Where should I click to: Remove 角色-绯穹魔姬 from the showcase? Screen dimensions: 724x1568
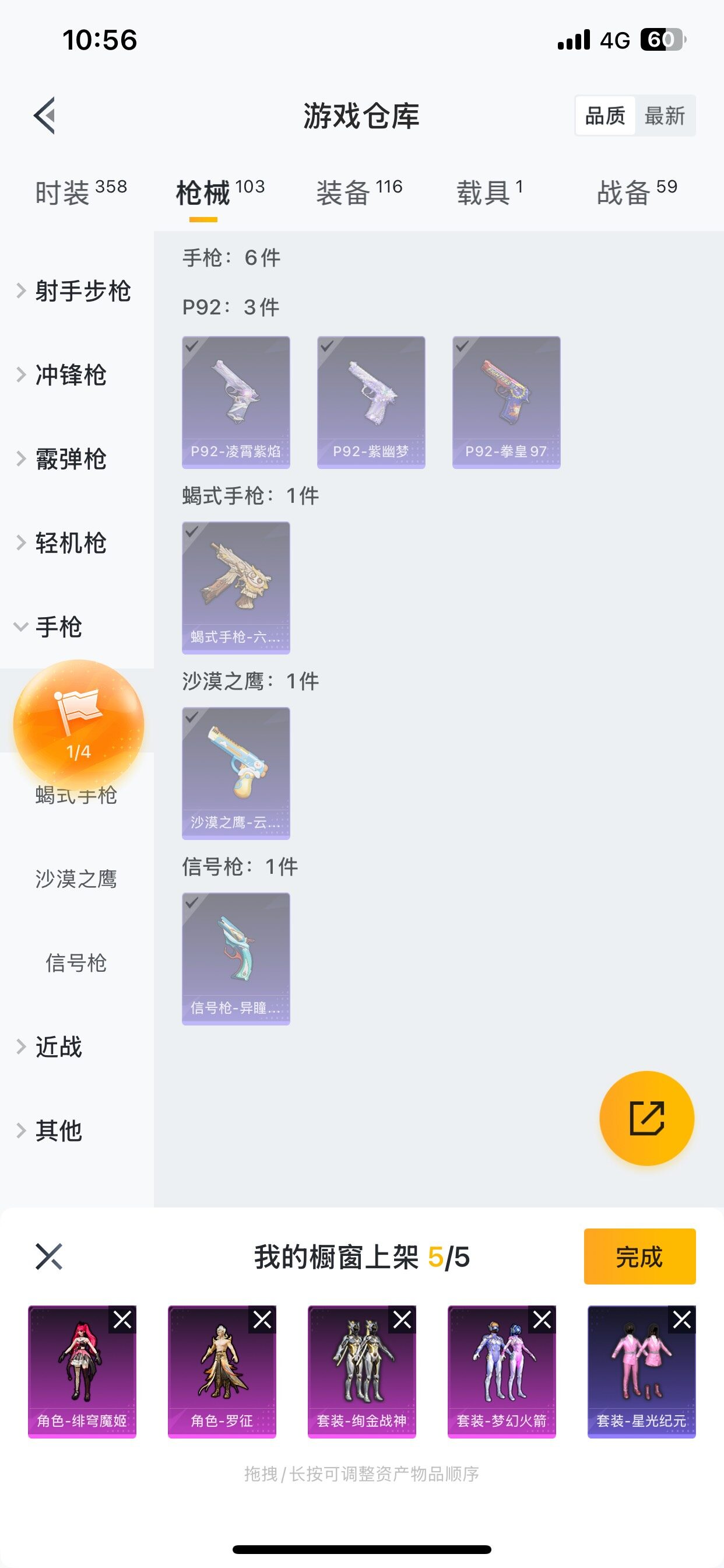click(x=122, y=1319)
